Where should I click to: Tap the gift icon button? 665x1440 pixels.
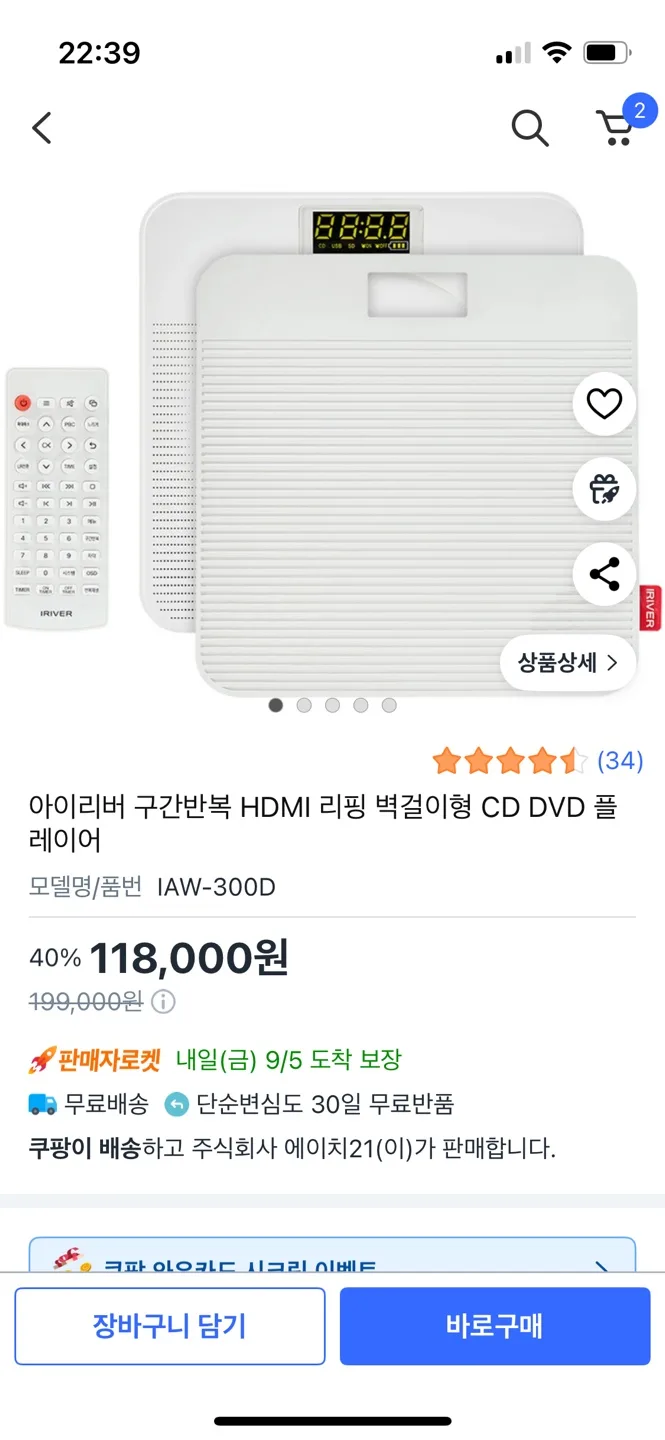click(x=604, y=489)
